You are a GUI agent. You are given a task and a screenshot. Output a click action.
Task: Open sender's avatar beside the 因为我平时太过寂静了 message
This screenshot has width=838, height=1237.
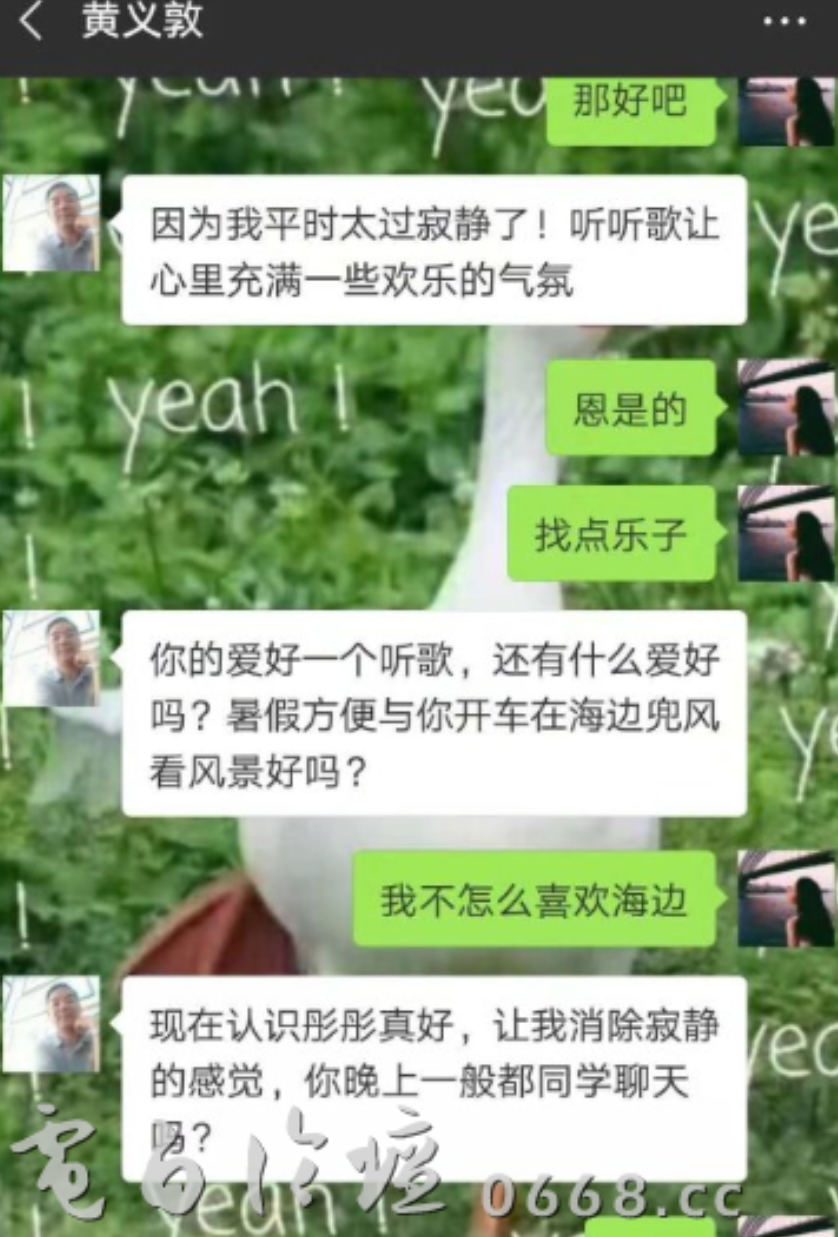click(51, 223)
